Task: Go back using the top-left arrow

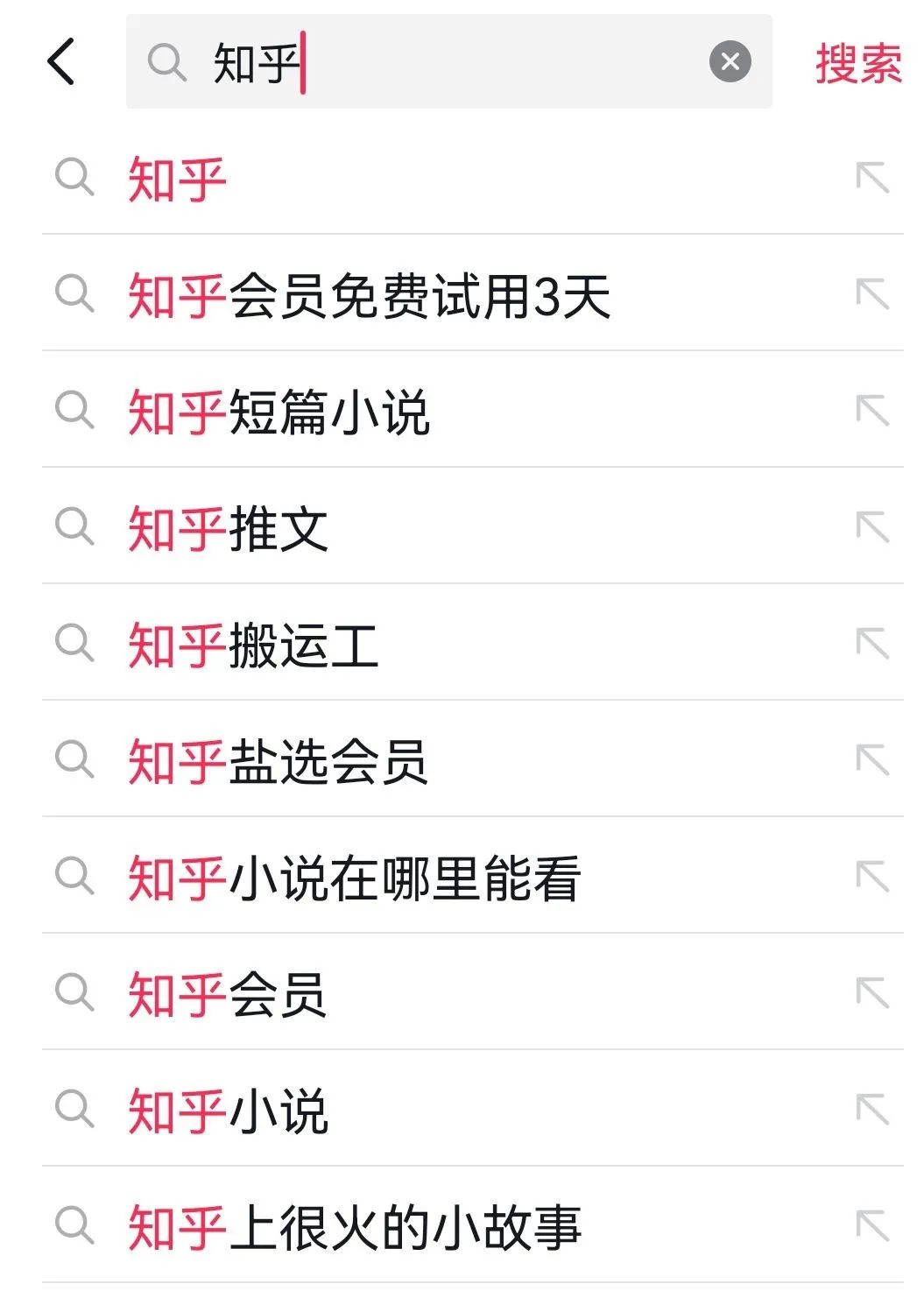Action: click(x=61, y=61)
